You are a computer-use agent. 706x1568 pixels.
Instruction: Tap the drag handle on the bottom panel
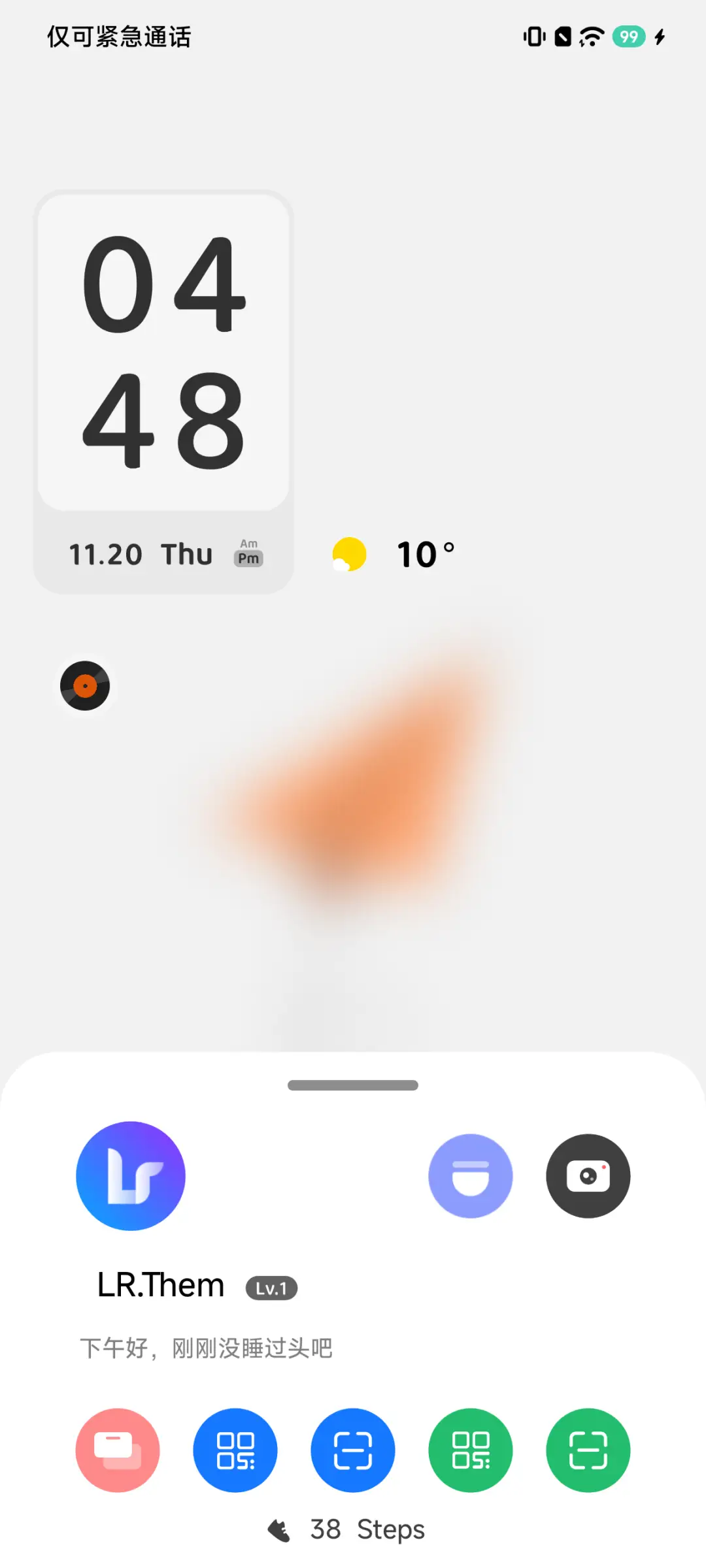click(x=353, y=1085)
